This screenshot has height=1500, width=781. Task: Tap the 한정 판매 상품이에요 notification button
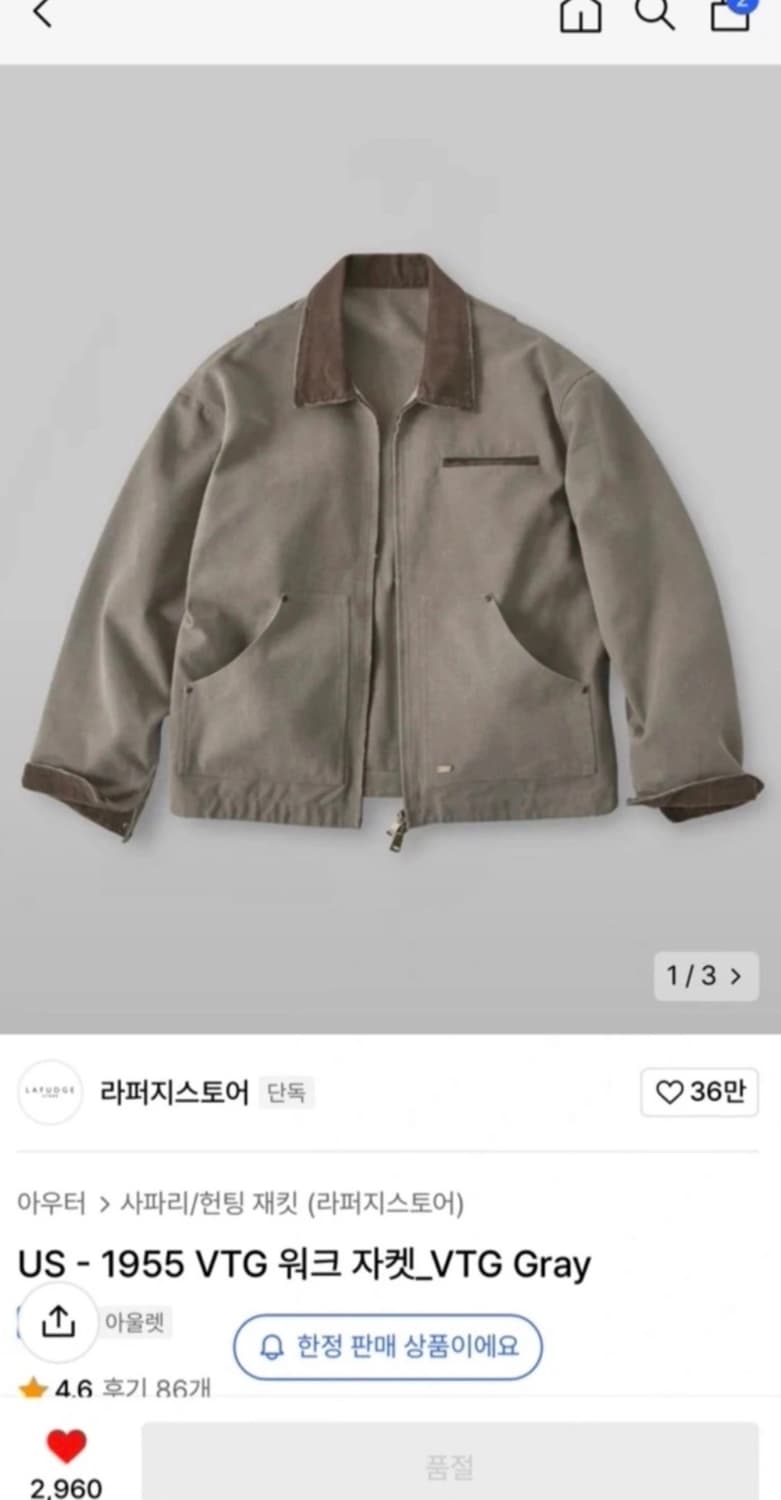(388, 1347)
